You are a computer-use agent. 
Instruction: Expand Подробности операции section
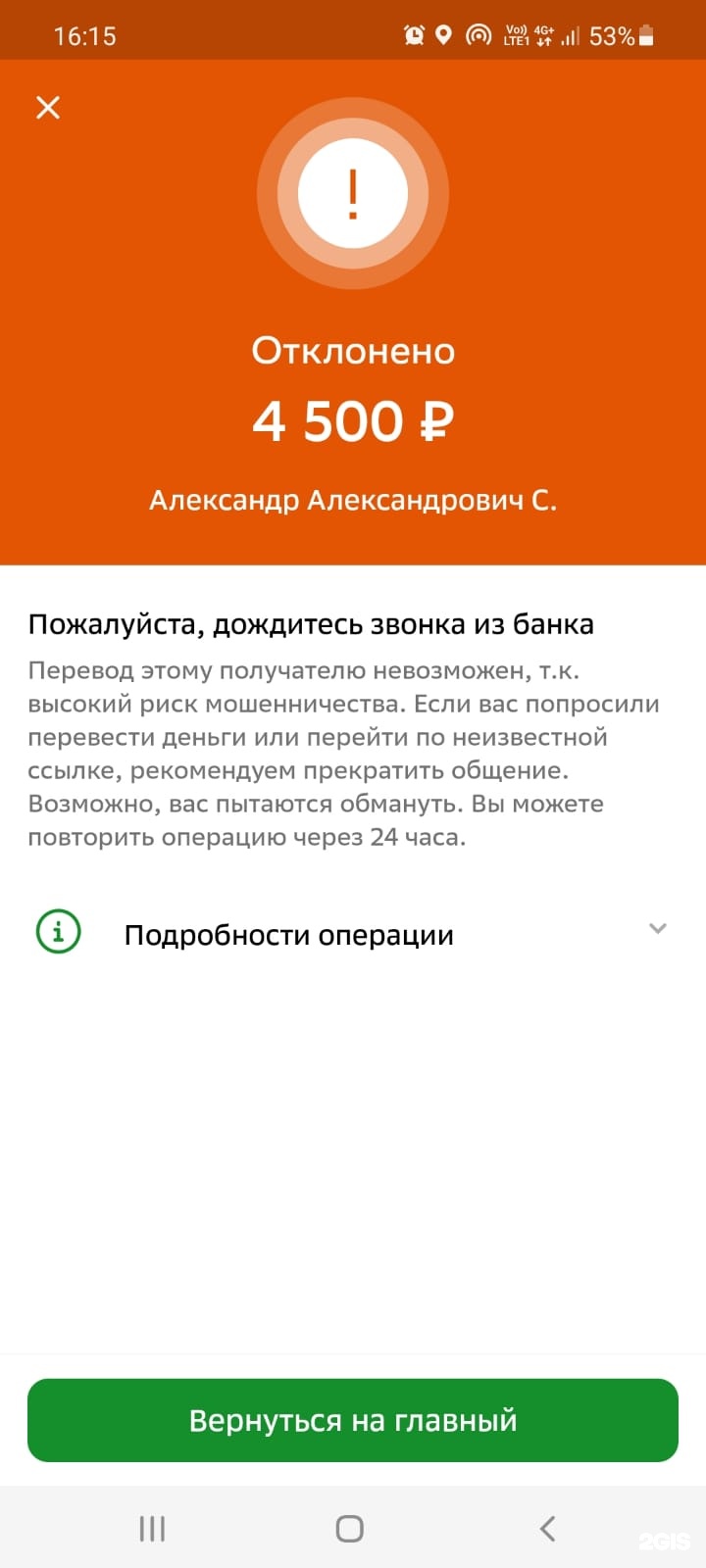[353, 934]
